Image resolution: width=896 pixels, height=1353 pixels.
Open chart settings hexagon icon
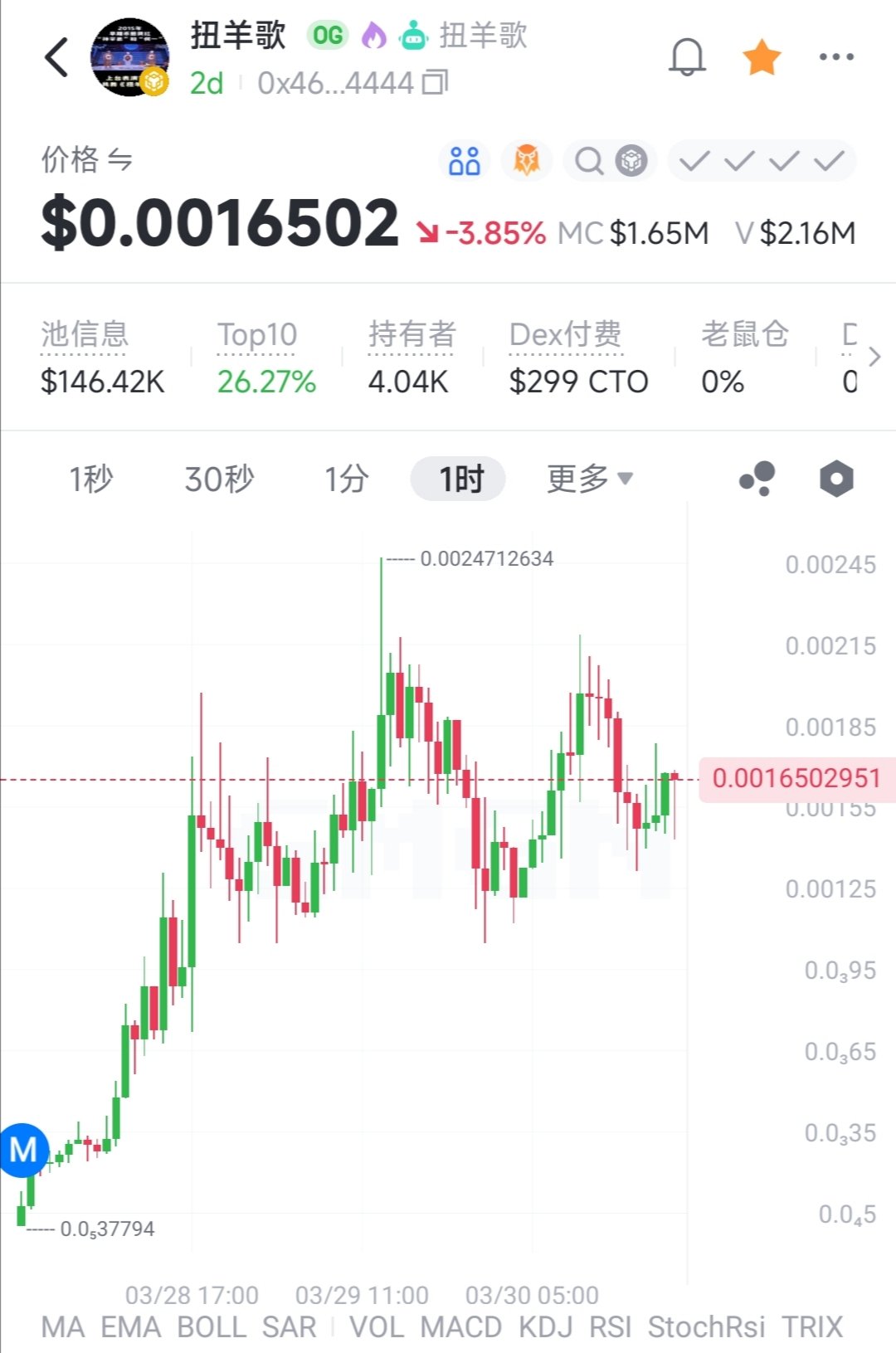tap(835, 479)
